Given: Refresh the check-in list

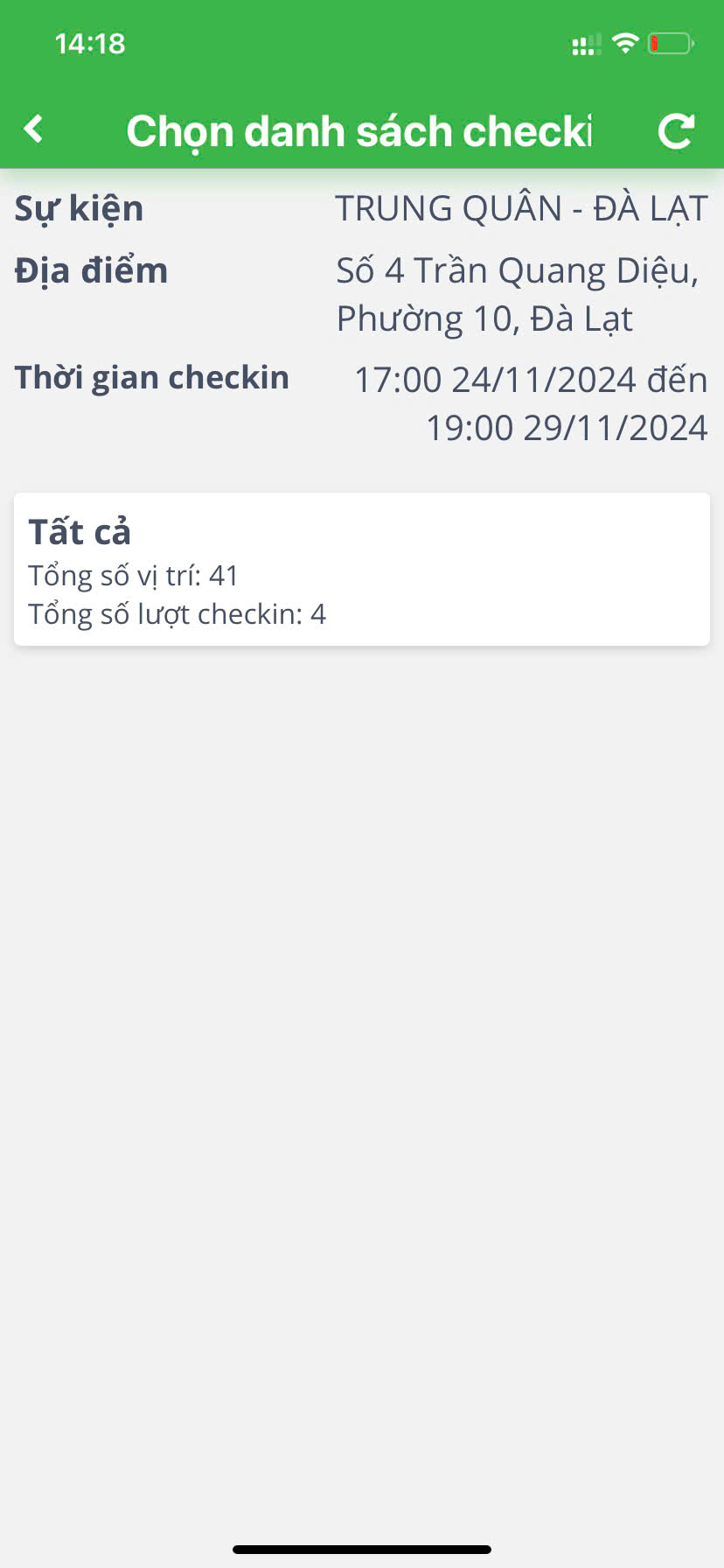Looking at the screenshot, I should (675, 131).
